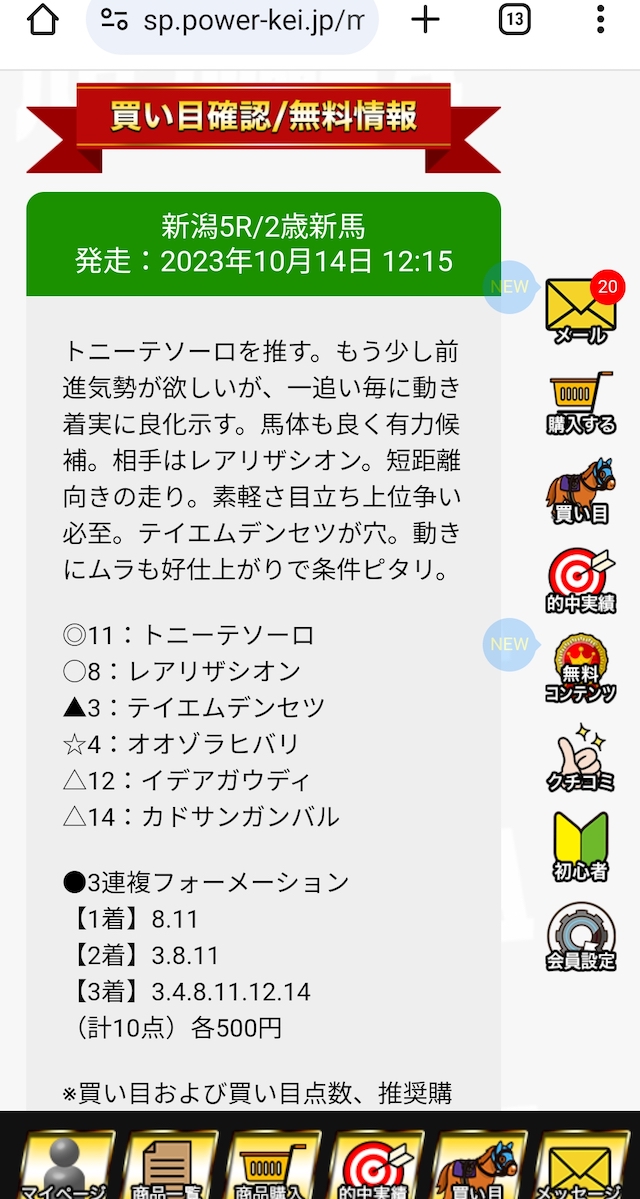Open 会員設定 member settings
Viewport: 640px width, 1199px height.
[581, 936]
